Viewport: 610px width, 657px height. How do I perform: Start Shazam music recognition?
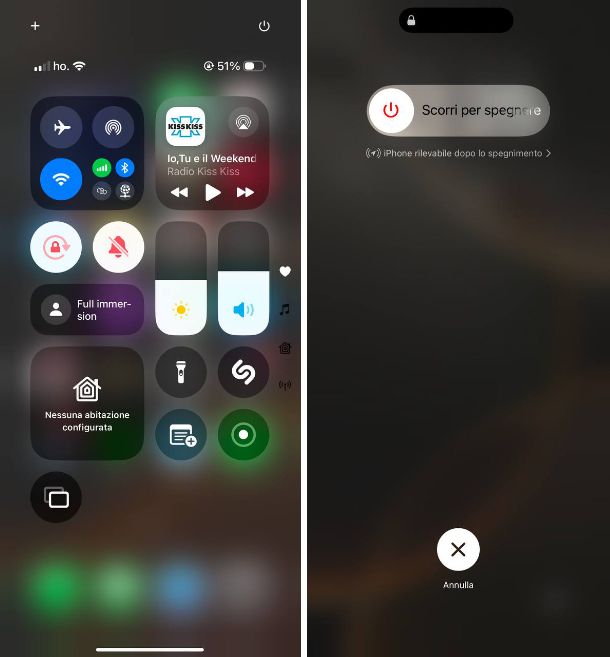[243, 372]
